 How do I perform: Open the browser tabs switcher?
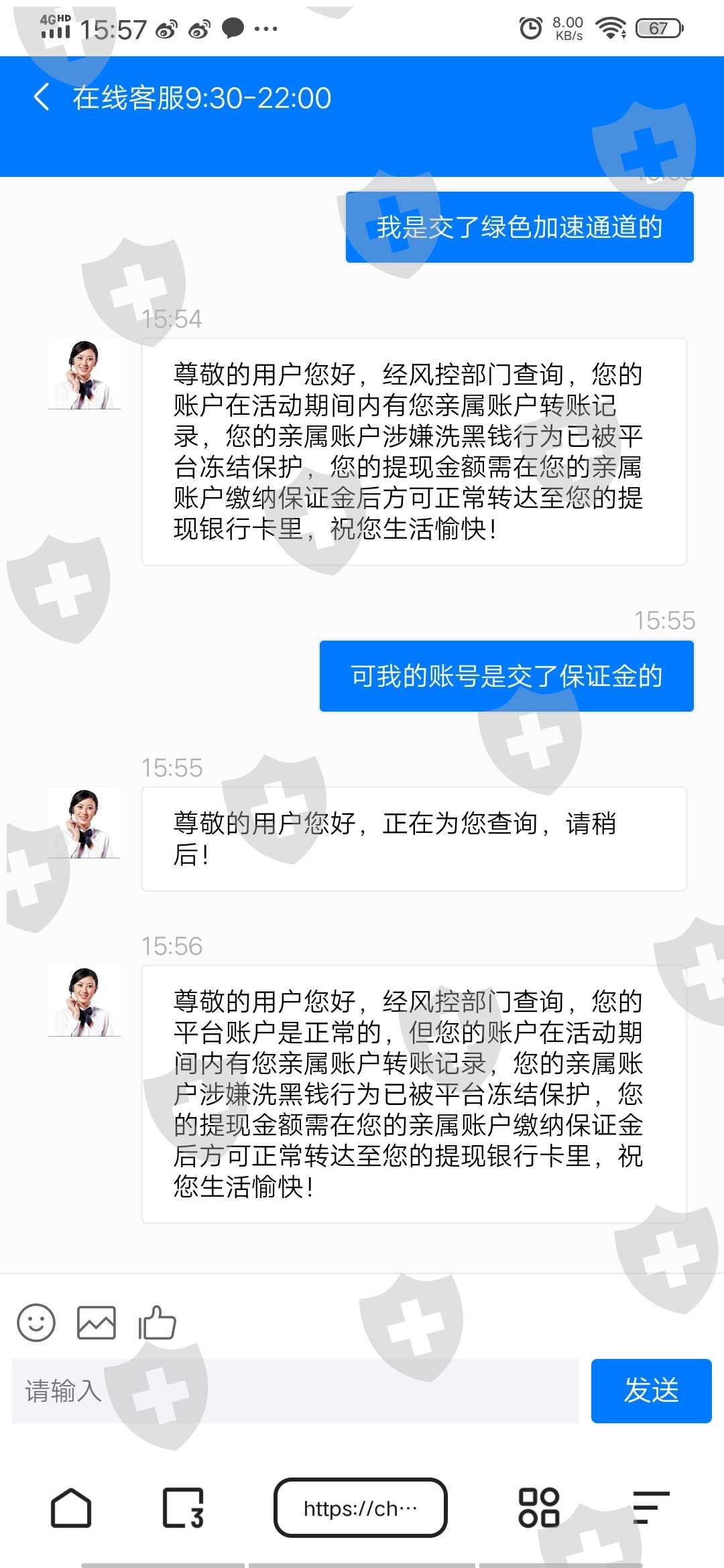coord(183,1508)
